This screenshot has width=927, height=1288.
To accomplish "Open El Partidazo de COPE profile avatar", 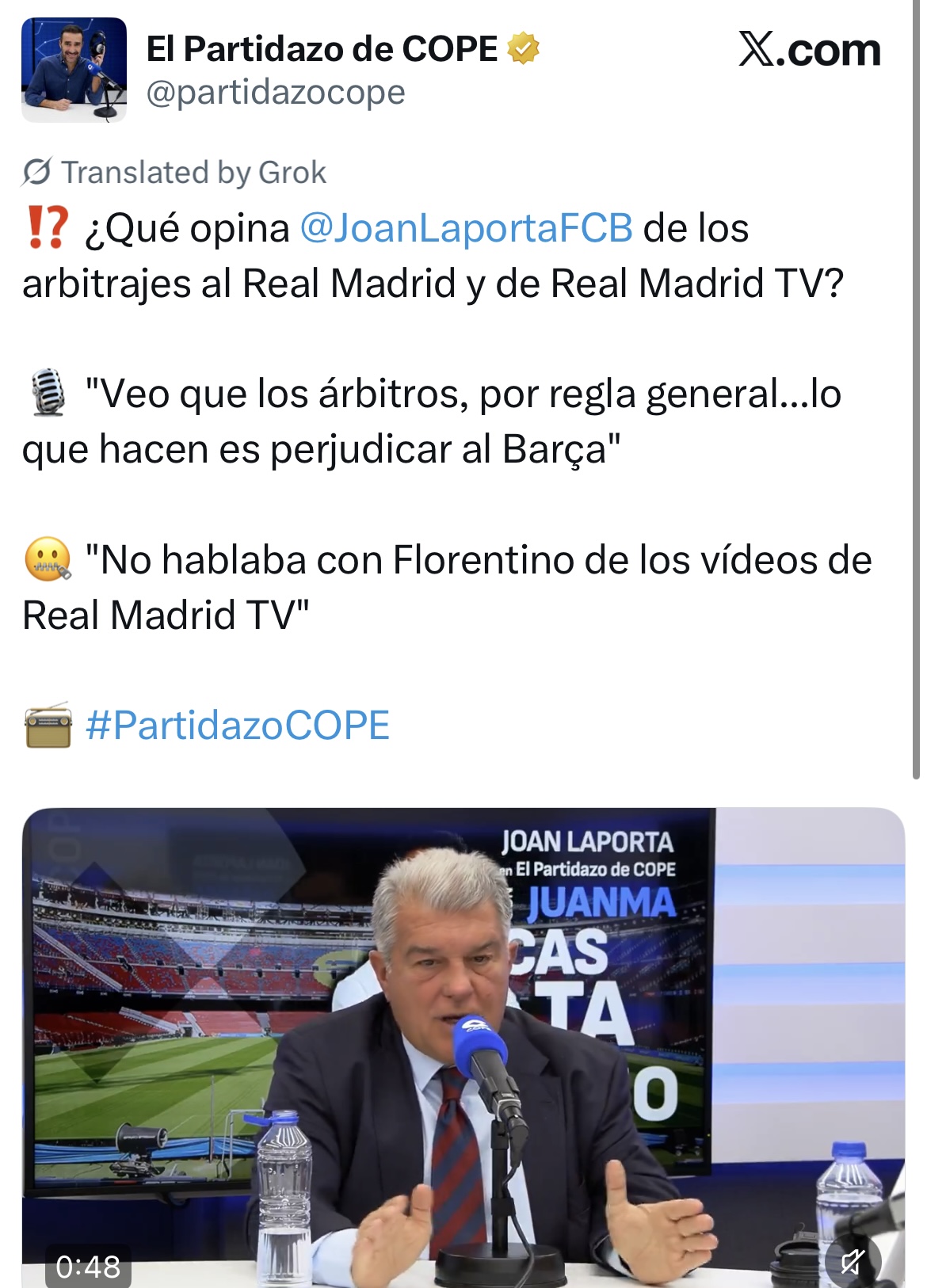I will [x=74, y=70].
